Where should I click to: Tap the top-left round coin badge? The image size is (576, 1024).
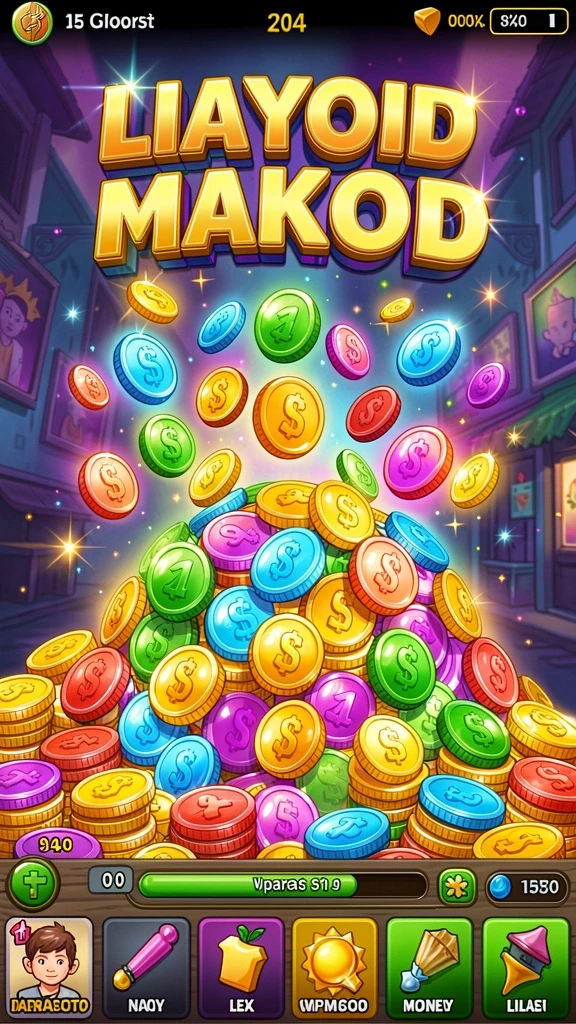pyautogui.click(x=32, y=22)
